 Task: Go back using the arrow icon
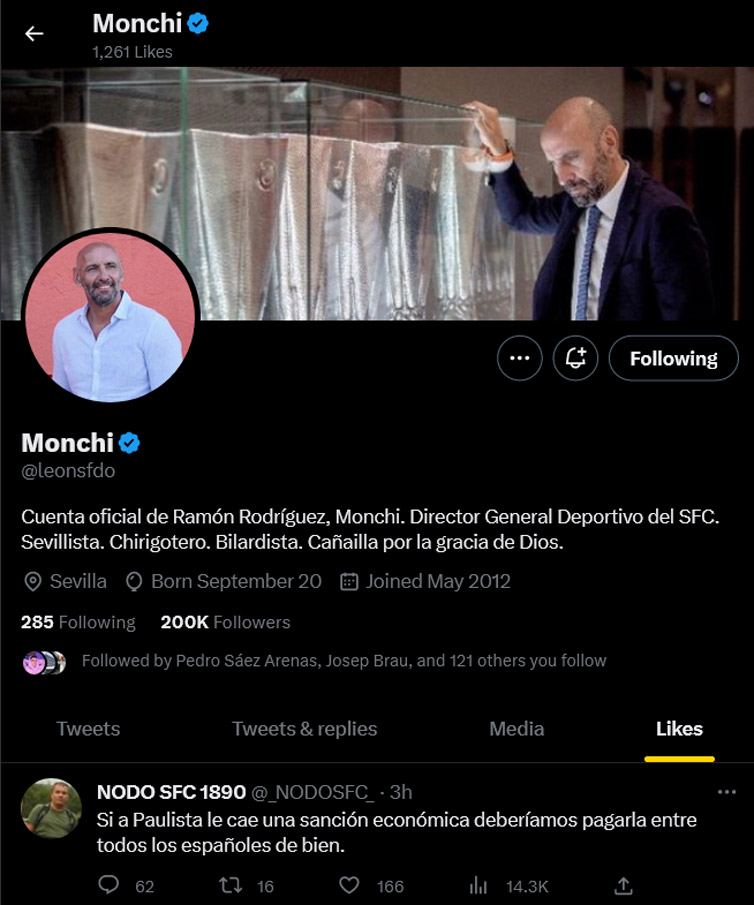(34, 34)
